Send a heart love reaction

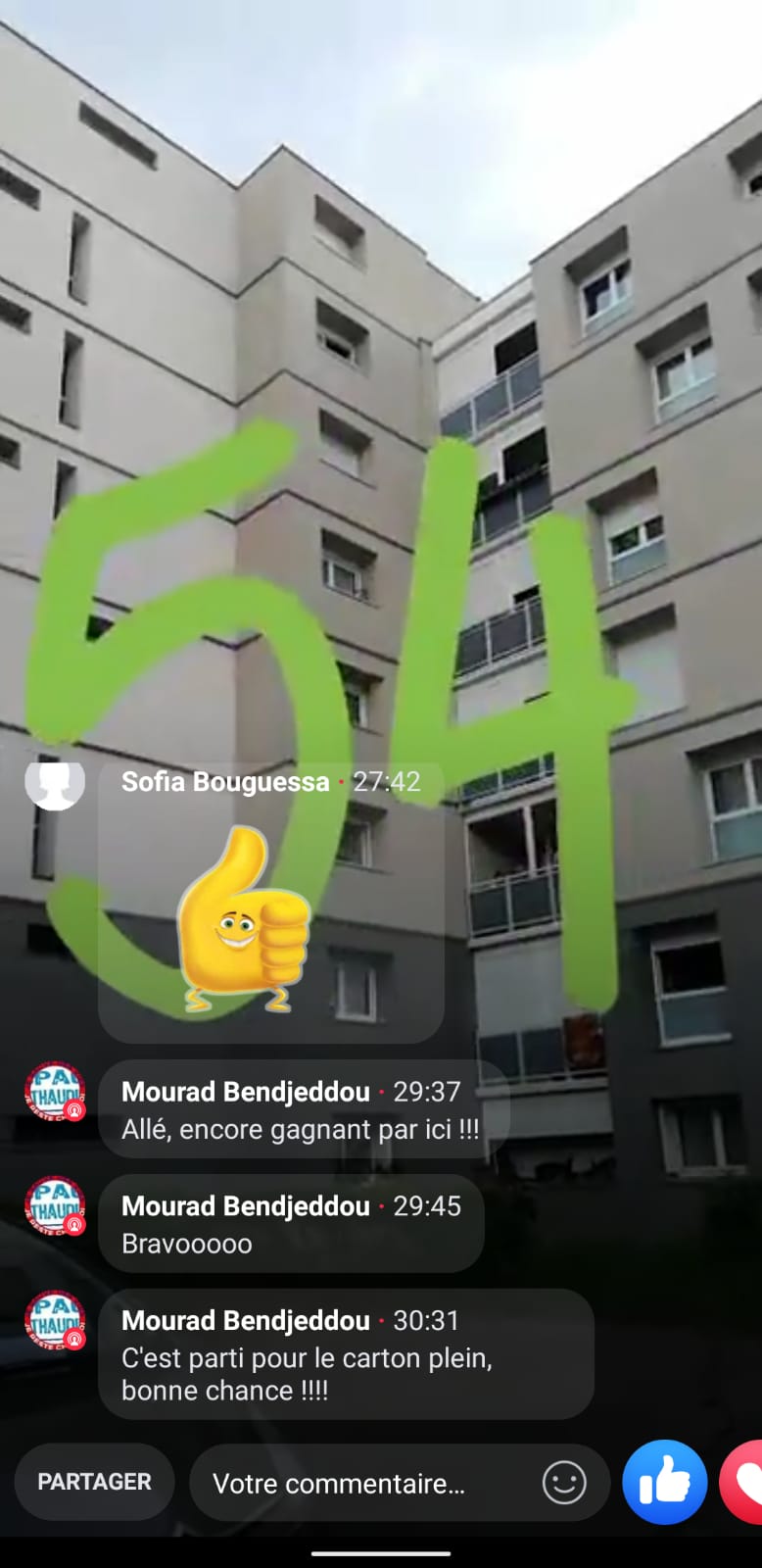pos(742,1482)
